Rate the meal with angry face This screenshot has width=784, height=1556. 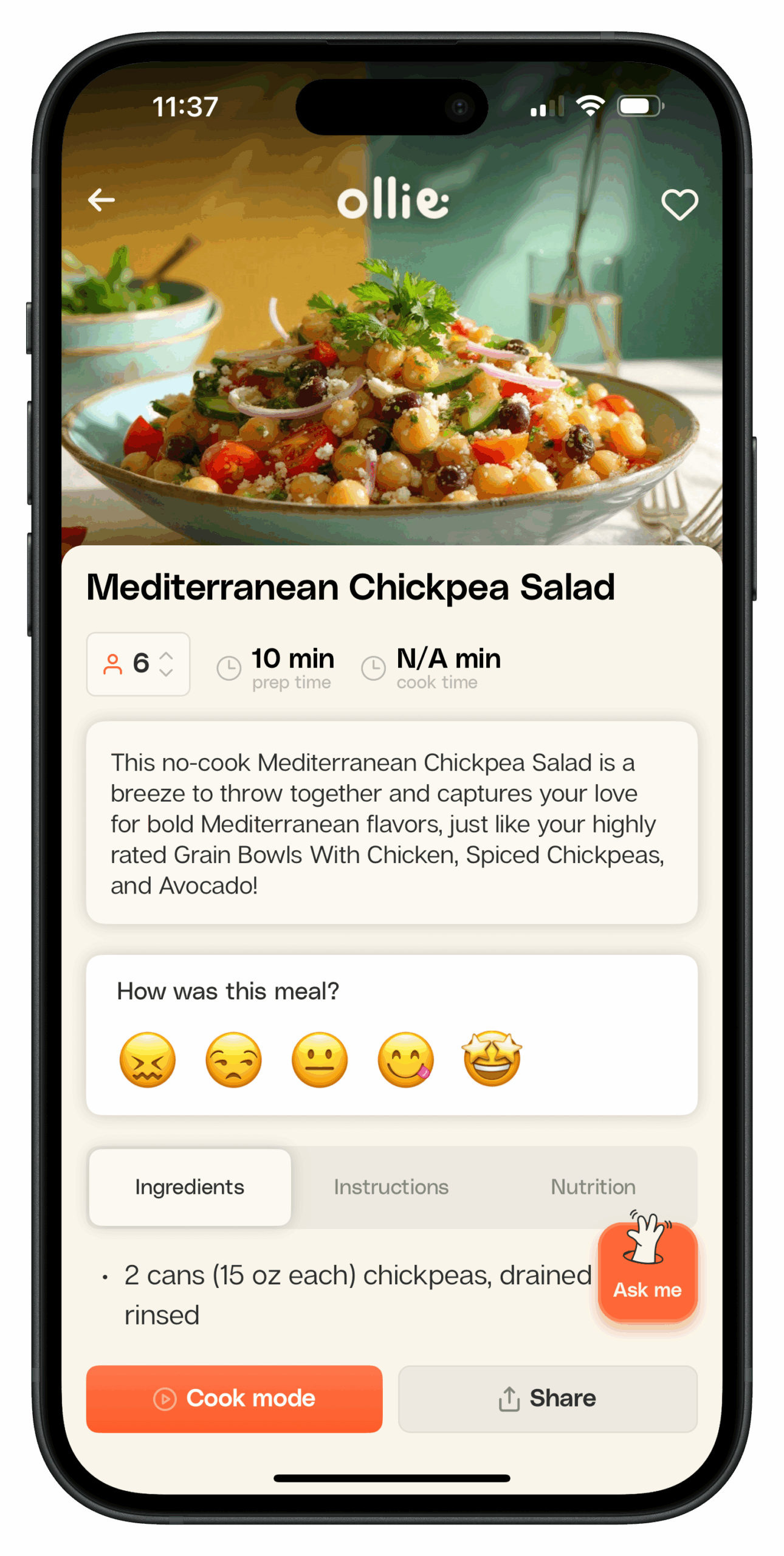(148, 1059)
